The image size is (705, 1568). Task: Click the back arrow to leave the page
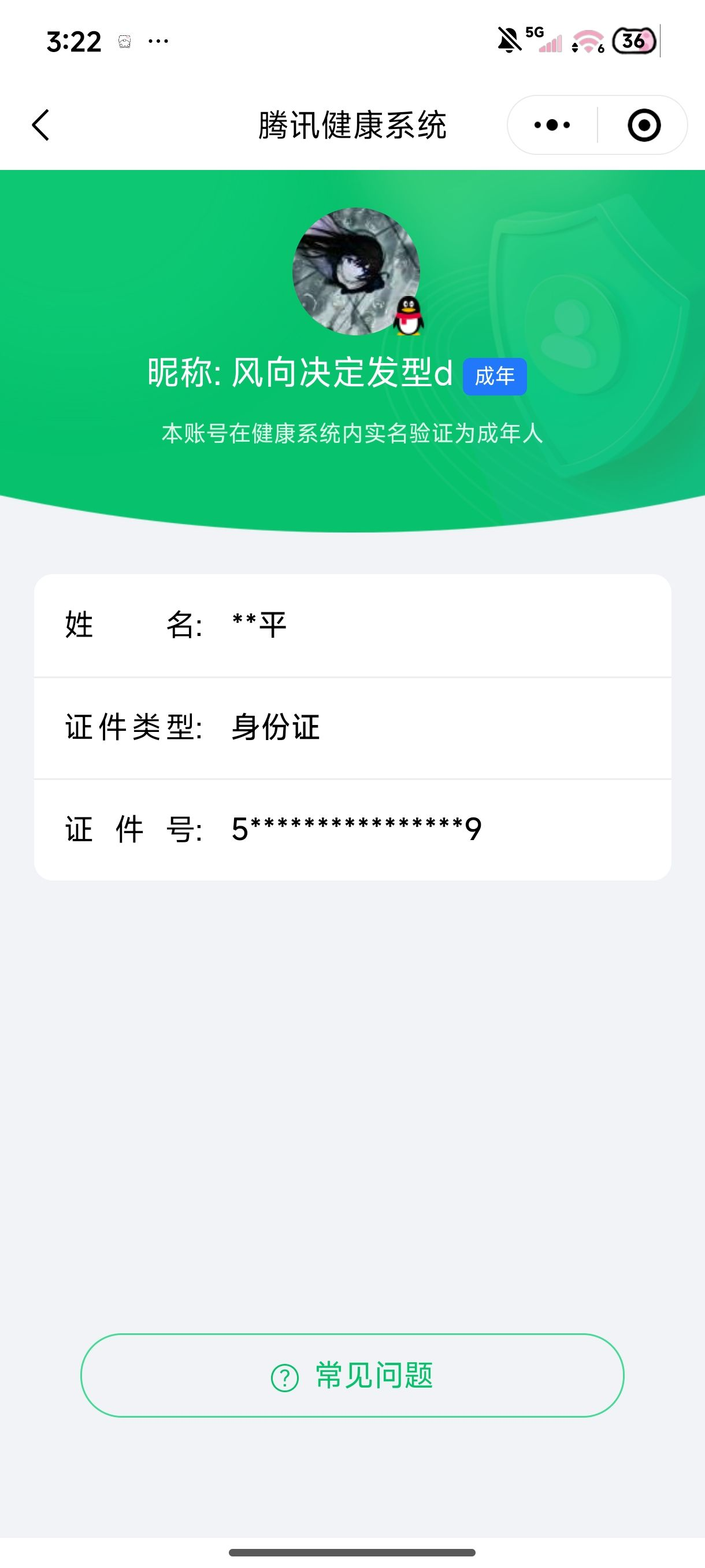coord(40,124)
